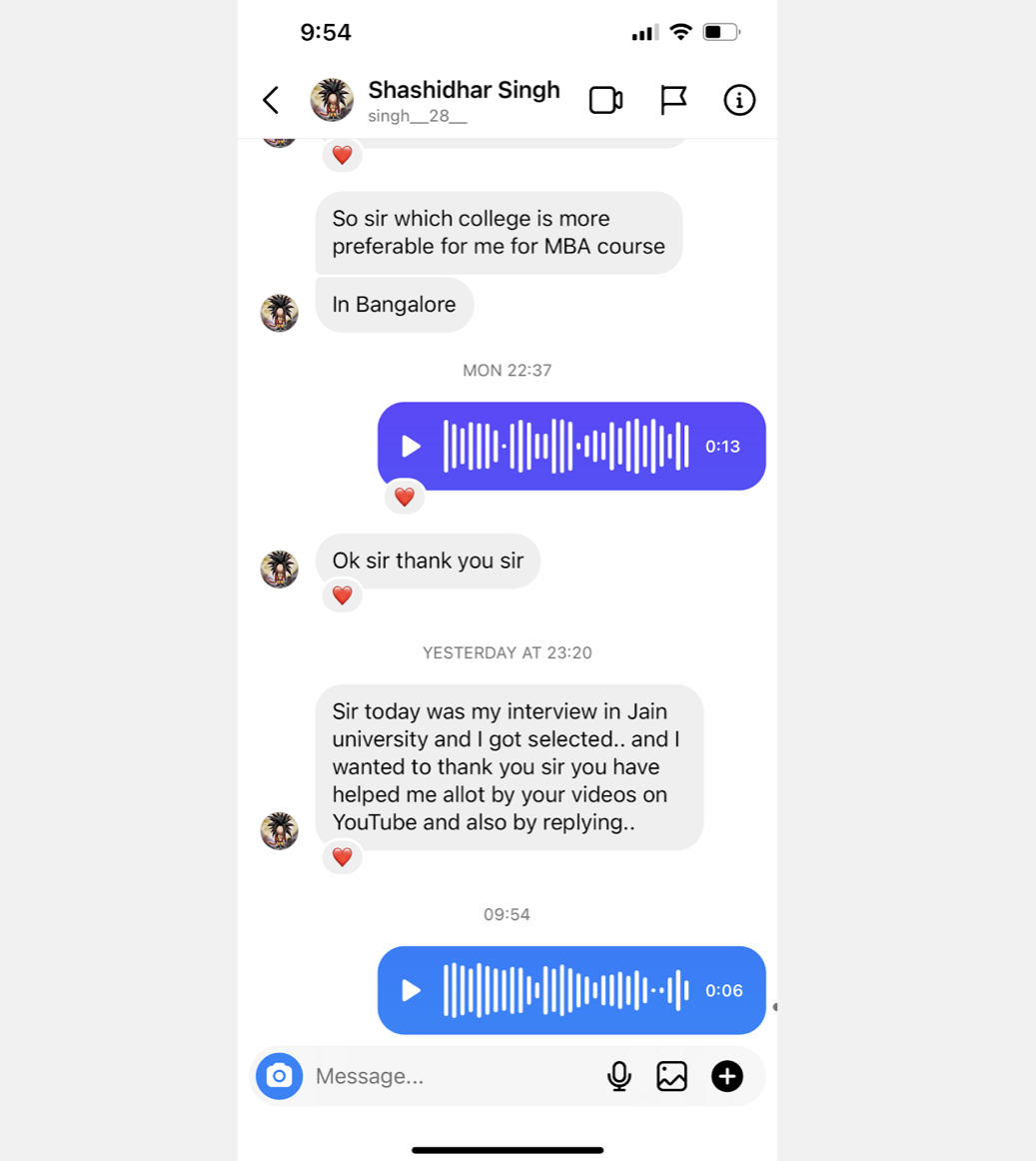Play the 0:13 voice message
This screenshot has height=1161, width=1036.
click(x=411, y=447)
